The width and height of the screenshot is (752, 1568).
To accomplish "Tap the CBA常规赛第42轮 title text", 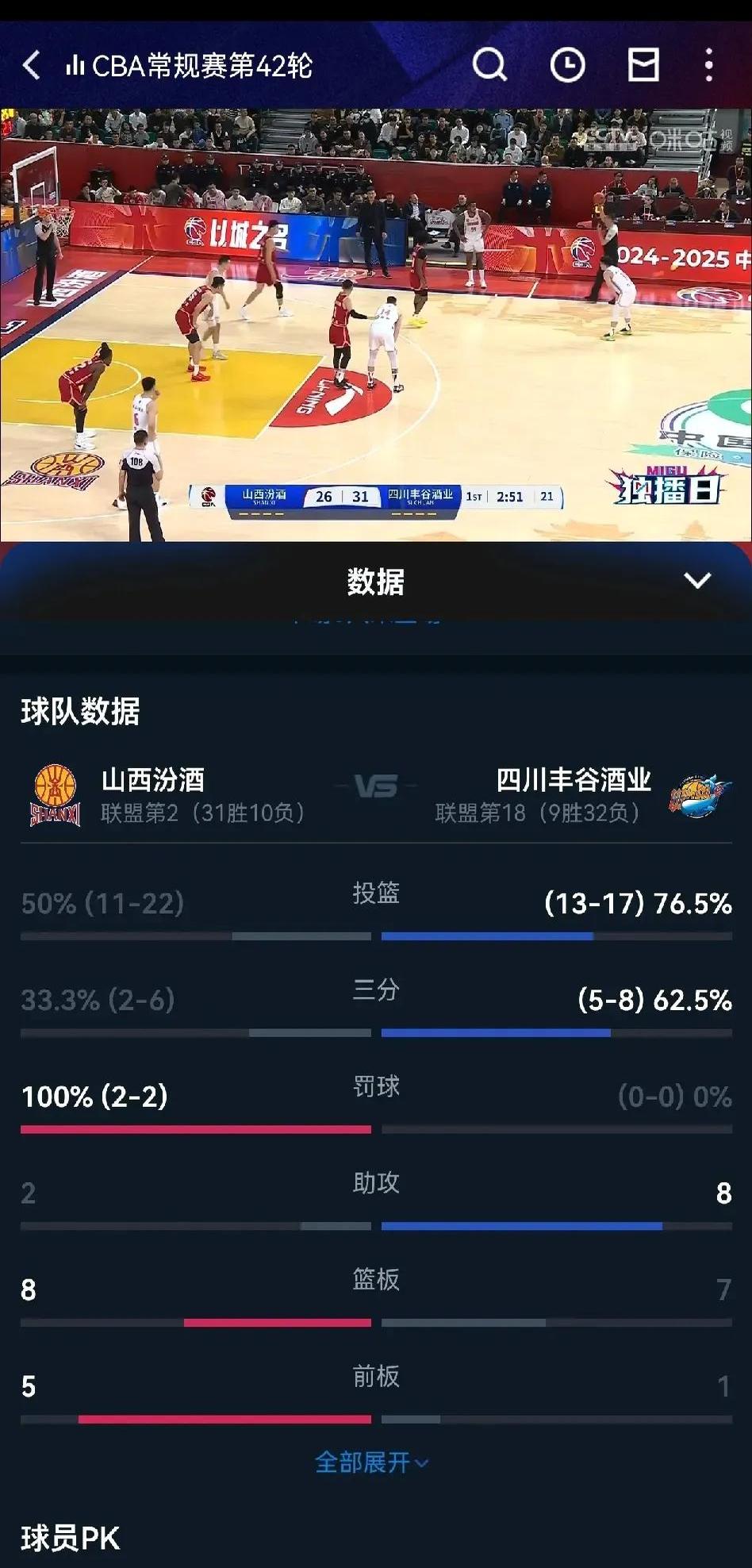I will [201, 67].
